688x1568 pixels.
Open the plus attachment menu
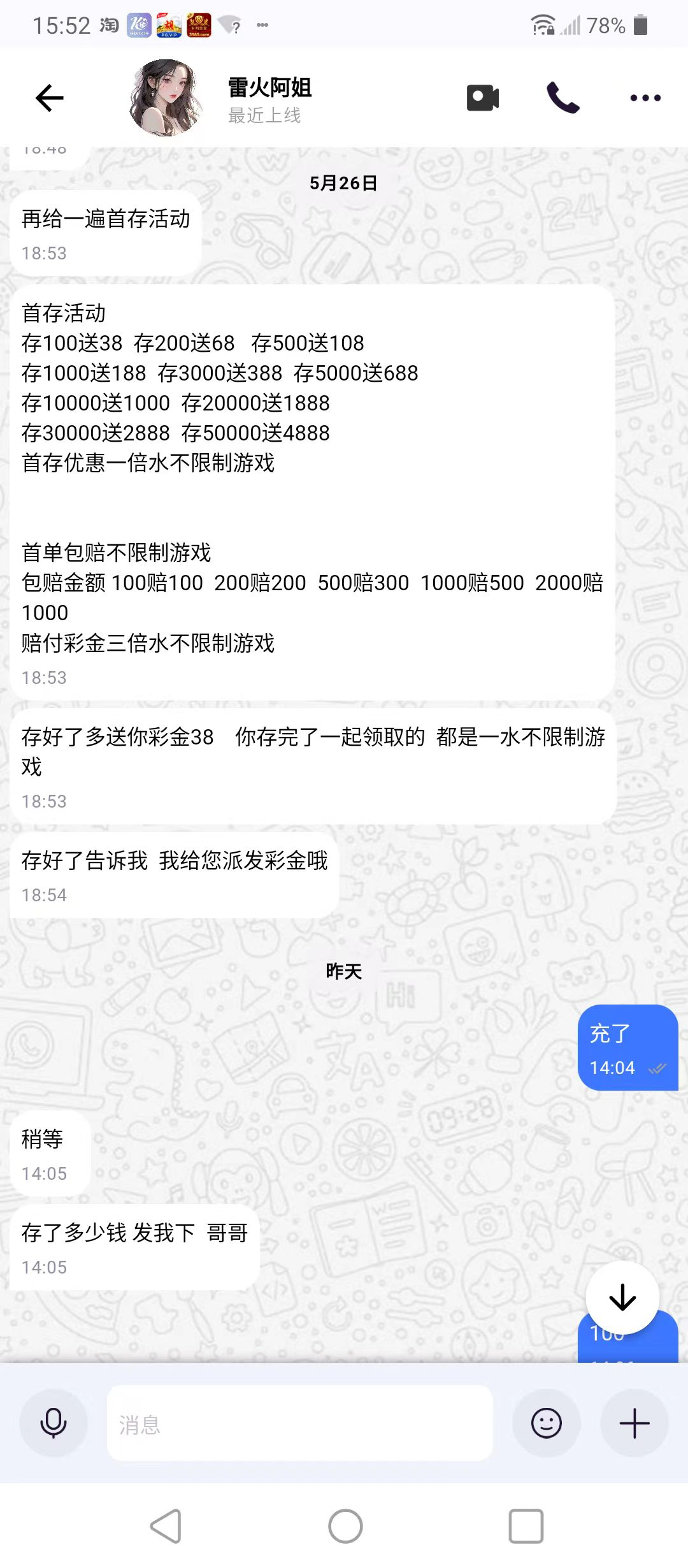click(634, 1423)
